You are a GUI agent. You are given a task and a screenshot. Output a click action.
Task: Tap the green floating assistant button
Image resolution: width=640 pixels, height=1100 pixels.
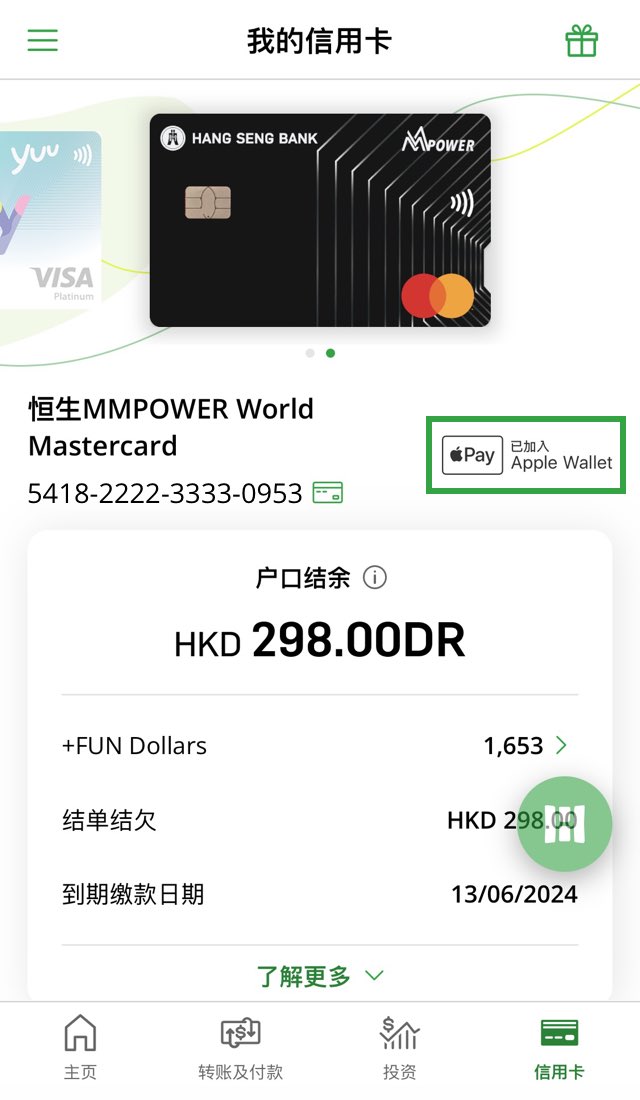pyautogui.click(x=564, y=824)
